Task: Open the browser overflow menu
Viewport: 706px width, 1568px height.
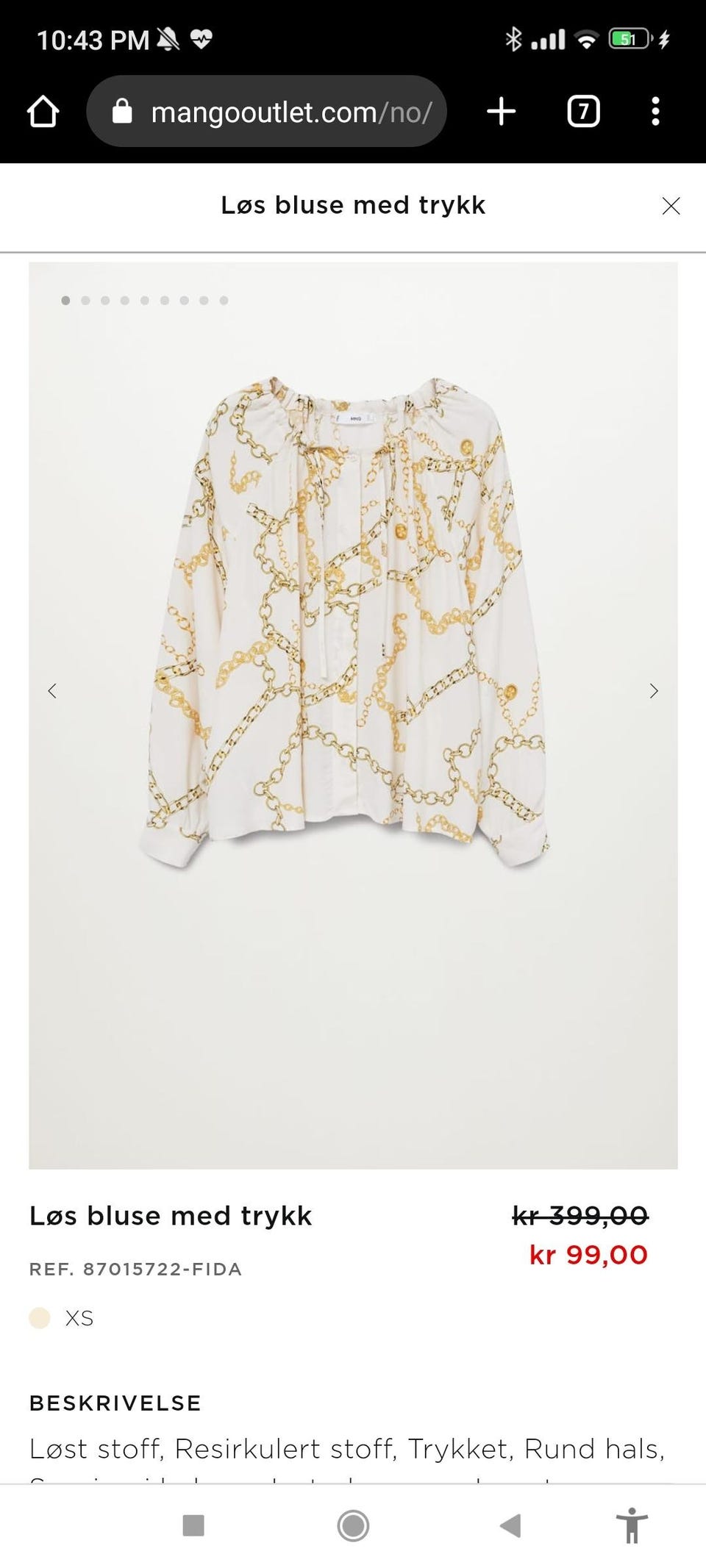Action: point(655,112)
